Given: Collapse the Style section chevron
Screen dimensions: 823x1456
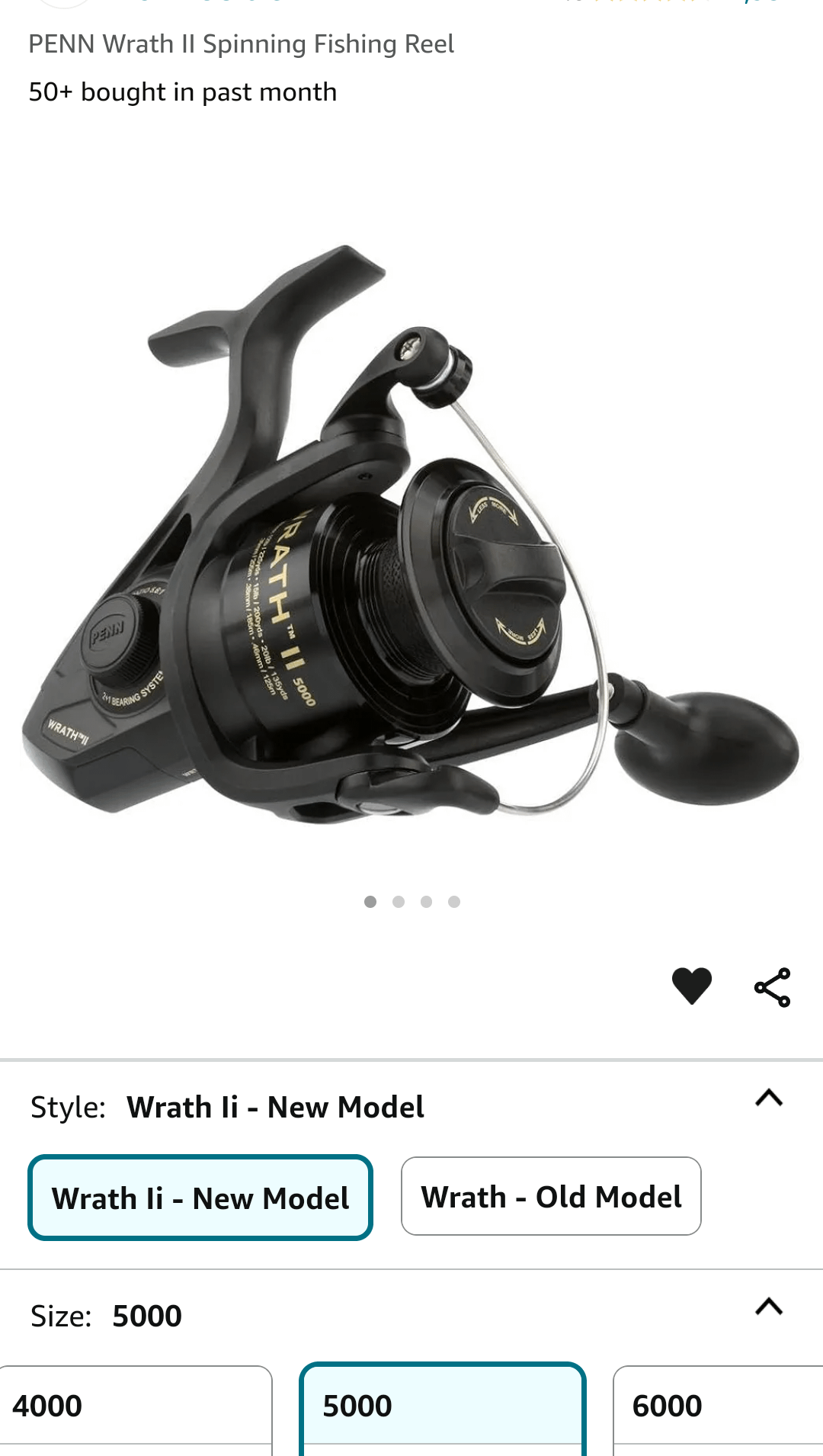Looking at the screenshot, I should coord(769,1098).
